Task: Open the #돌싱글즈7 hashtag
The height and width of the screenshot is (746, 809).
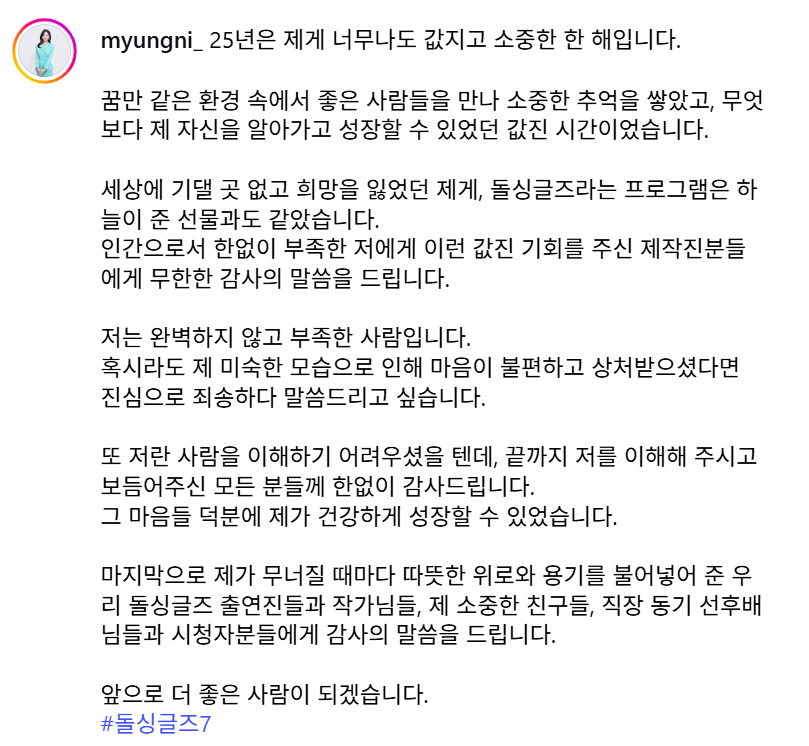Action: [x=156, y=724]
